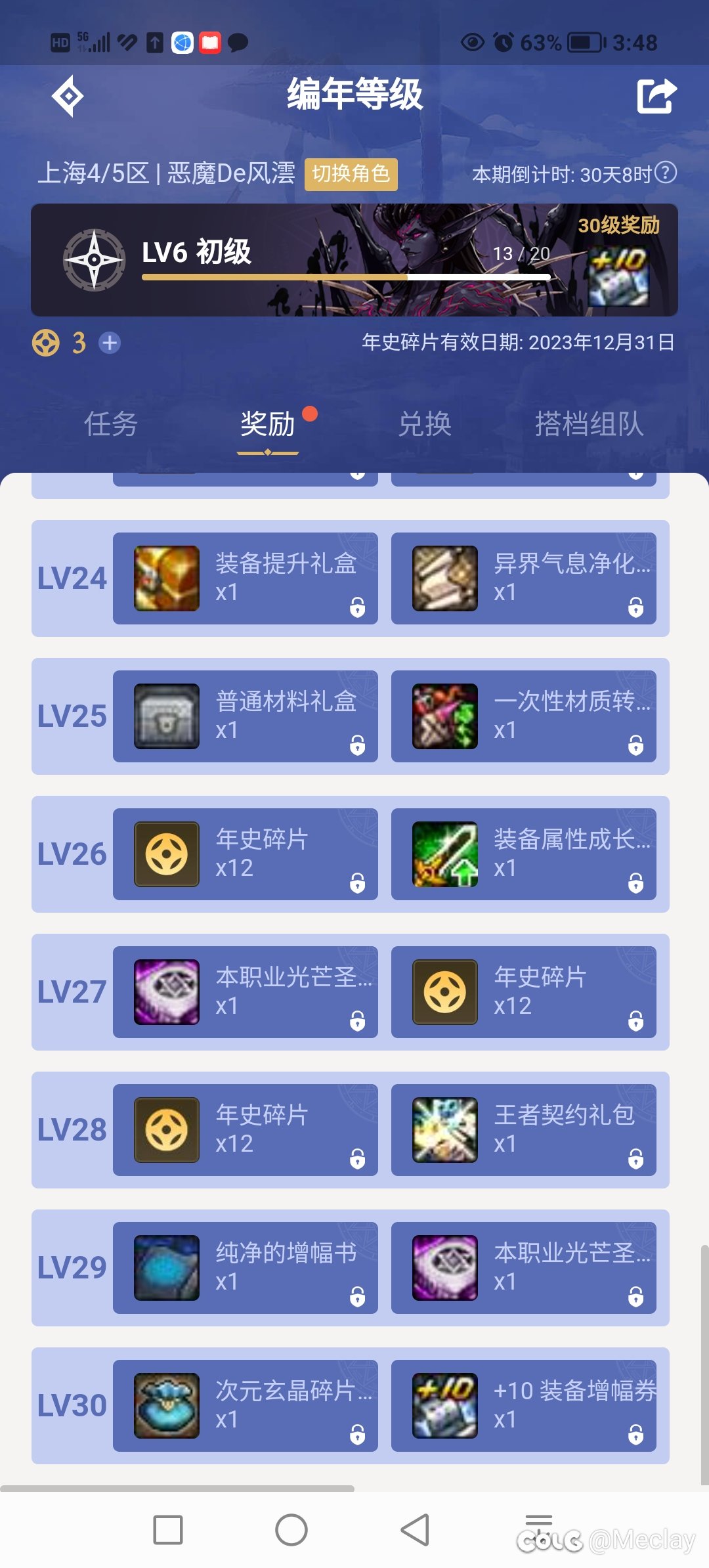Tap the plus button next to the coin count
The width and height of the screenshot is (709, 1568).
pos(110,342)
